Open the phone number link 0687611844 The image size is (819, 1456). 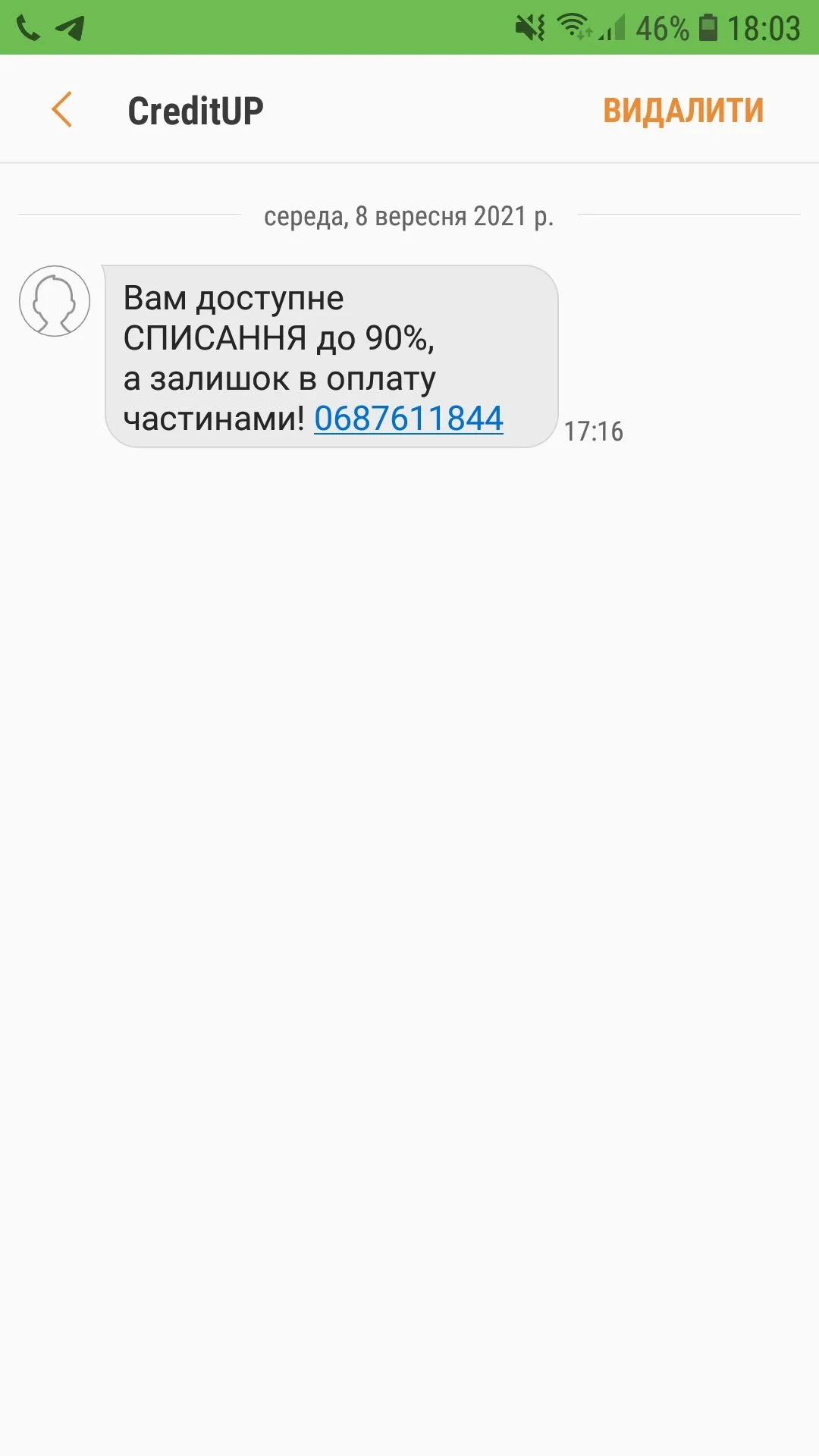click(409, 419)
